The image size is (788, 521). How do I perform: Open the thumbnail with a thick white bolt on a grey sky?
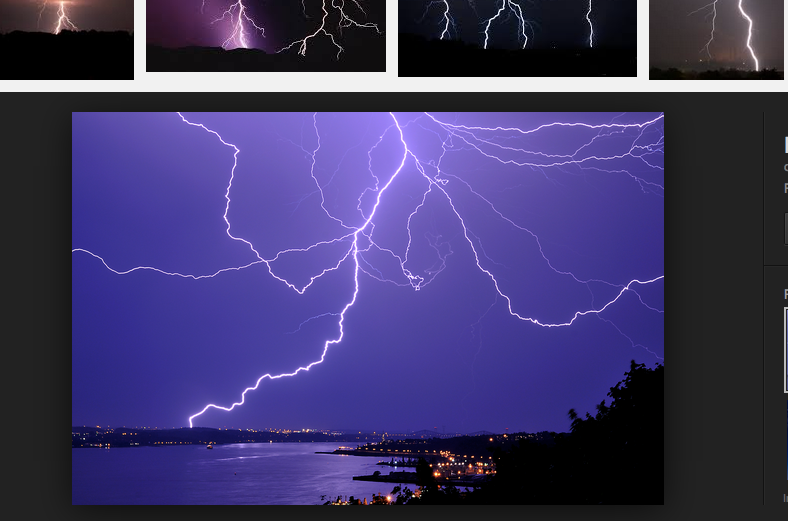[x=717, y=38]
